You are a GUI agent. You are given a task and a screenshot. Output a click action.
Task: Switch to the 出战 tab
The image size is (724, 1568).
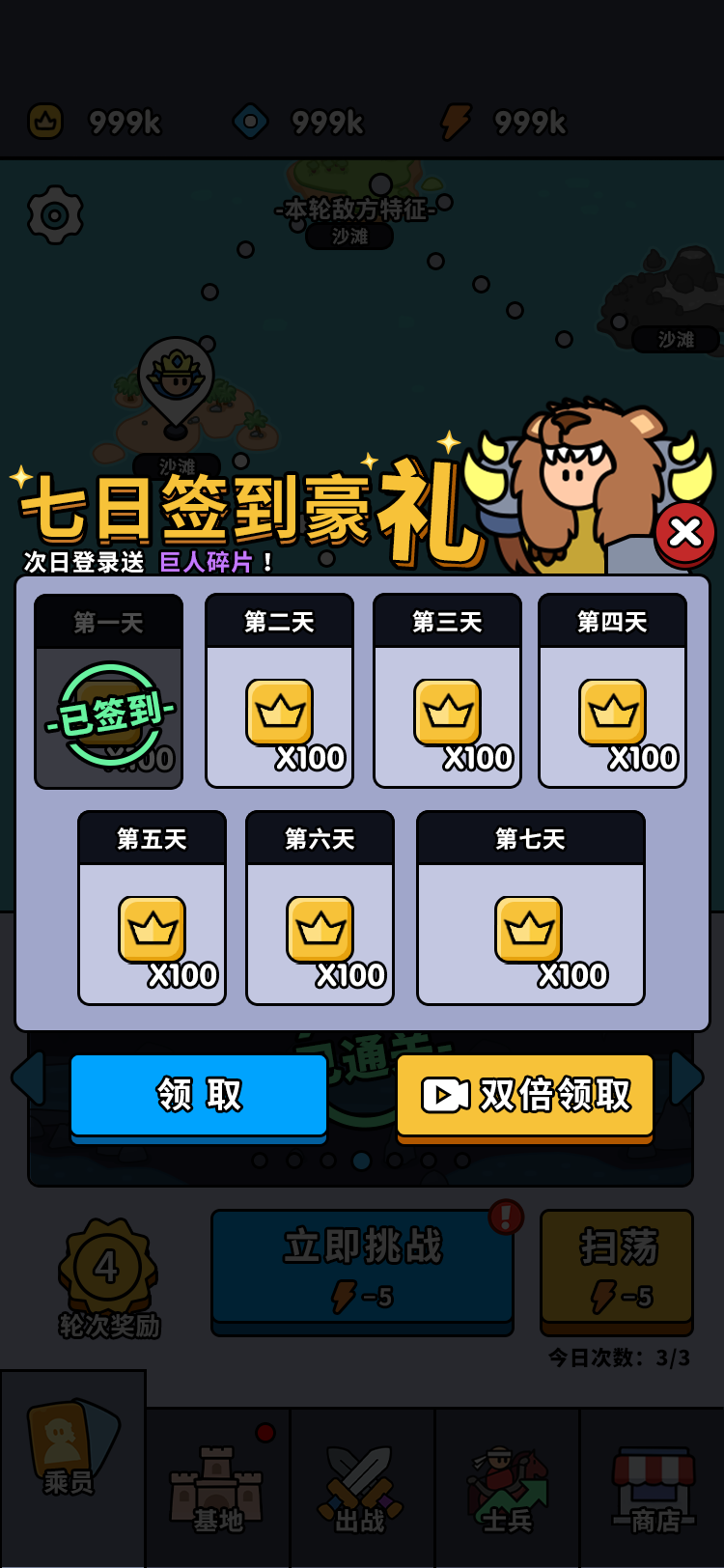(361, 1489)
